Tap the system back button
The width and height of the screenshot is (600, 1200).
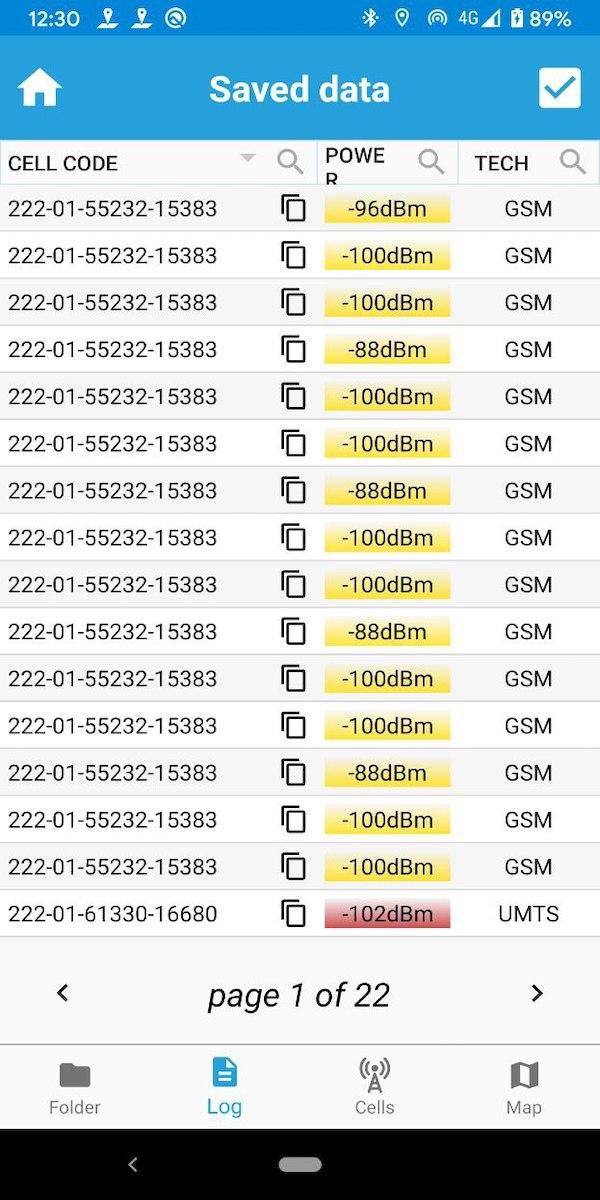click(x=133, y=1164)
